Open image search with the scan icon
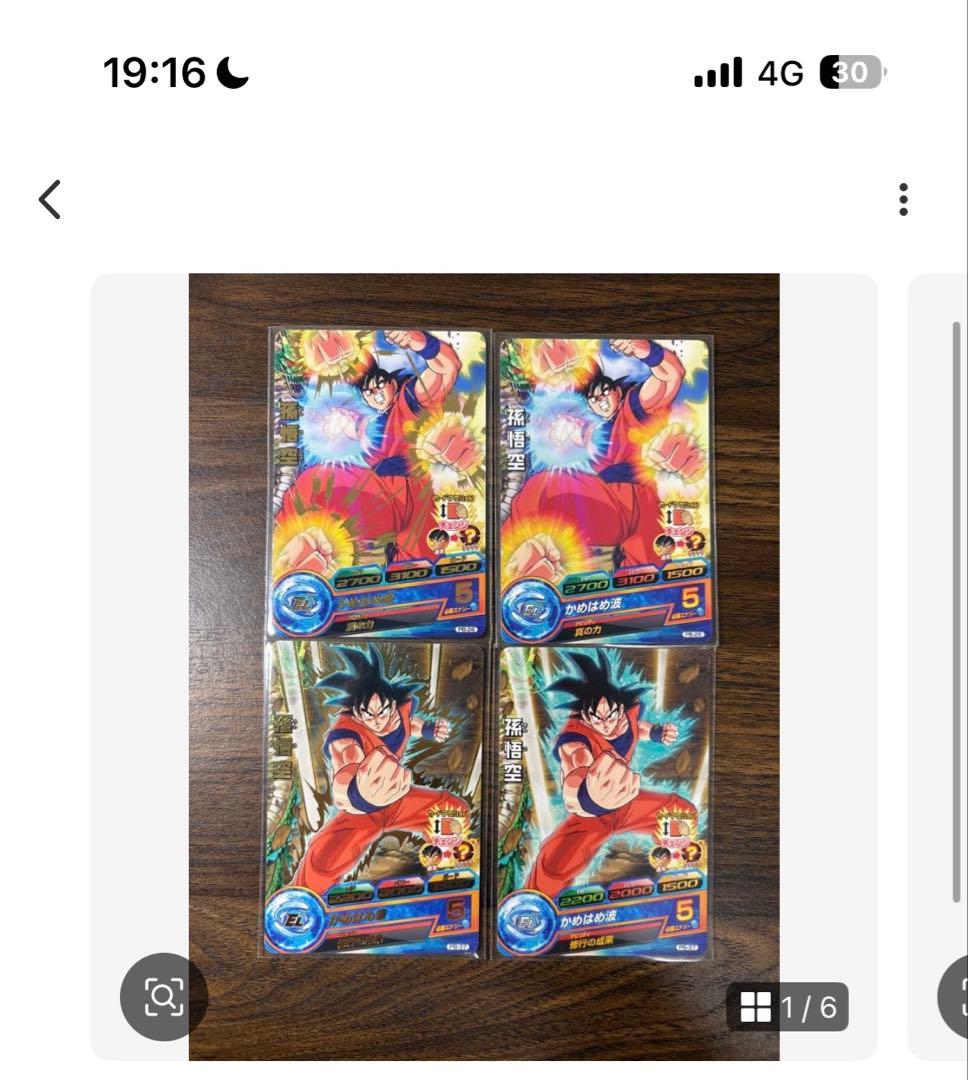This screenshot has height=1080, width=968. 163,996
